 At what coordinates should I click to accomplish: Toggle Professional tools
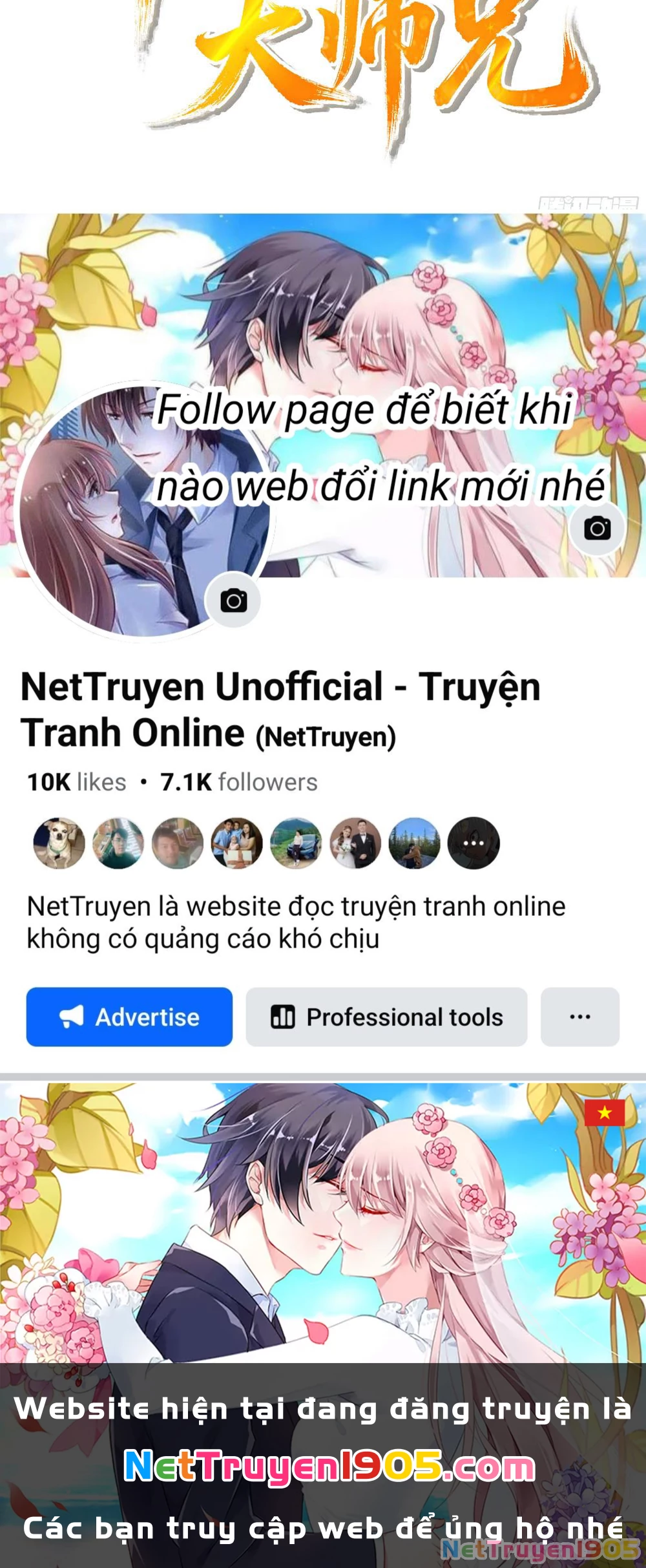click(x=386, y=1017)
